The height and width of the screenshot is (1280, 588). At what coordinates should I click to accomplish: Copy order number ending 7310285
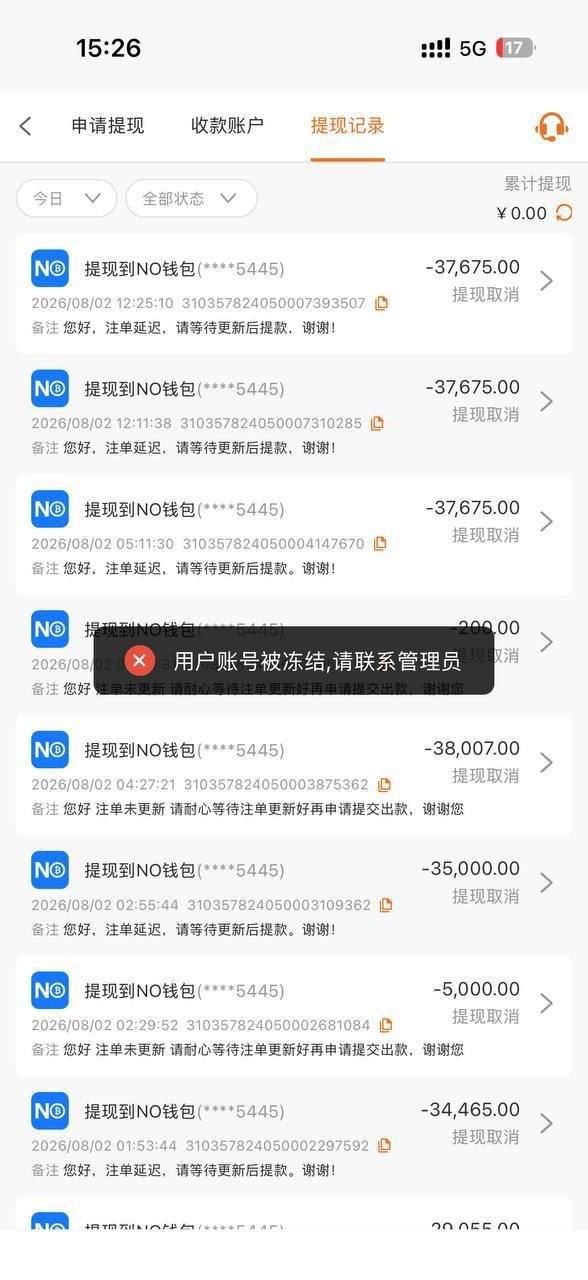pos(377,423)
